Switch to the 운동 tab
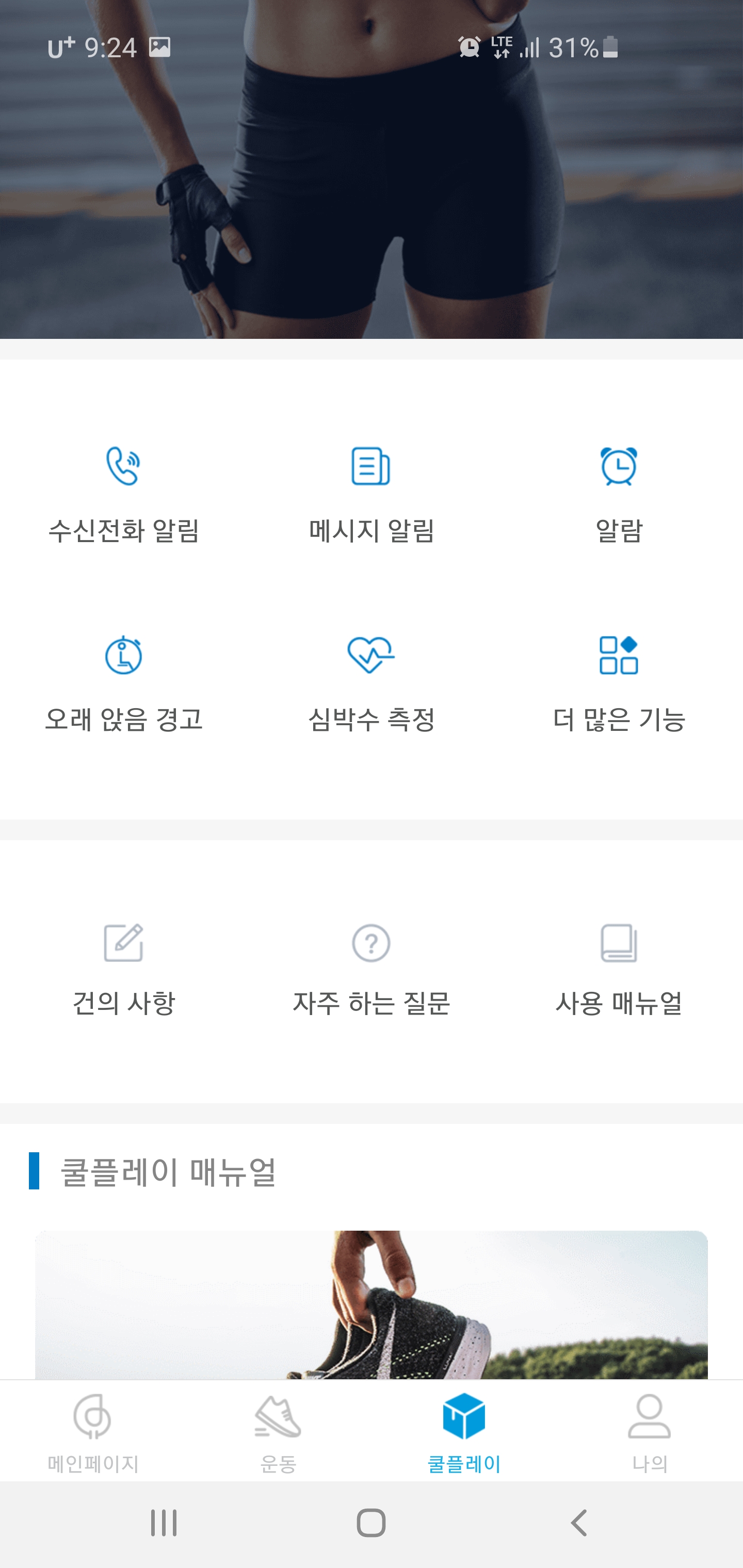743x1568 pixels. pyautogui.click(x=278, y=1433)
